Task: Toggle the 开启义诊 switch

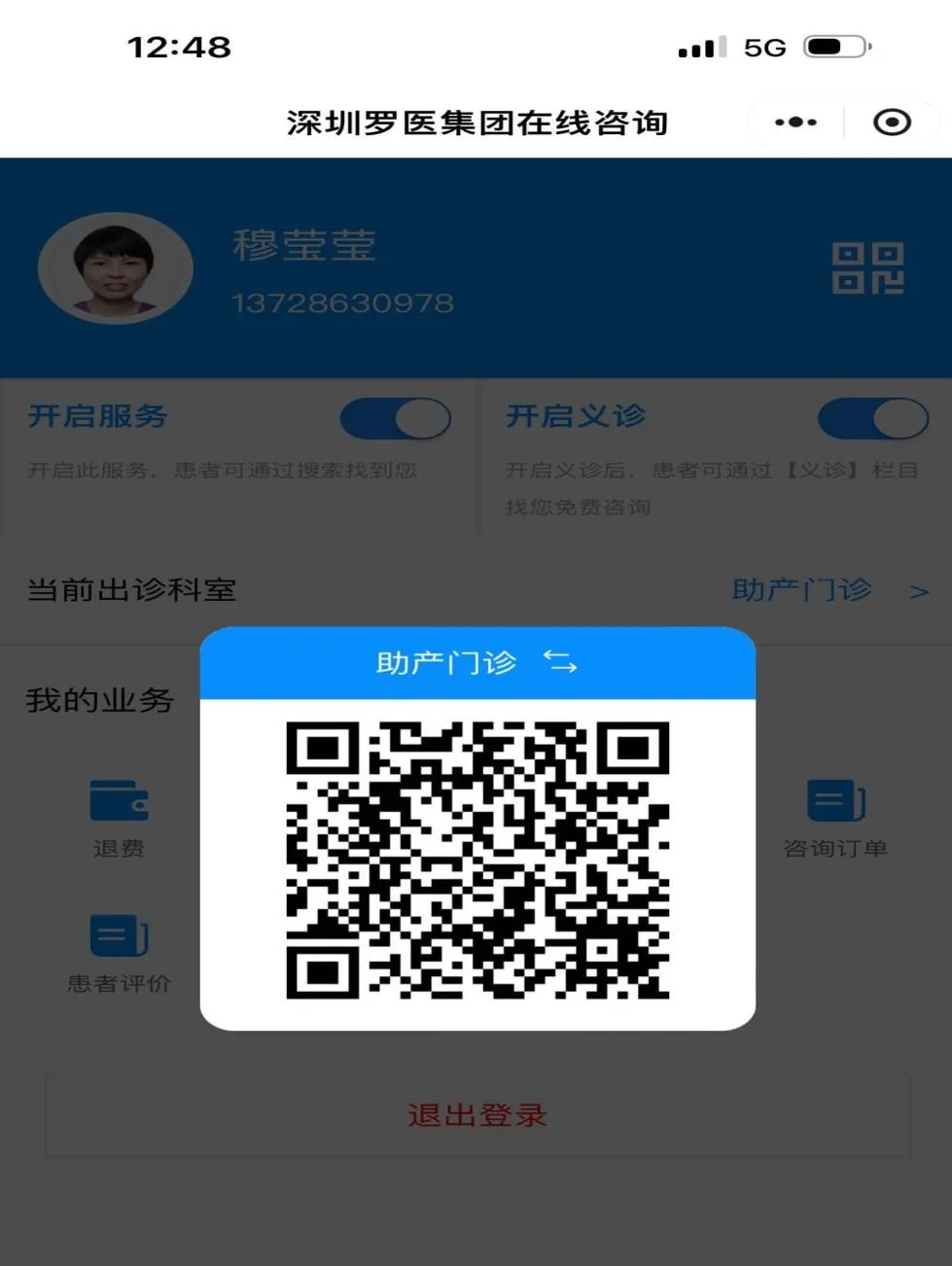Action: click(872, 420)
